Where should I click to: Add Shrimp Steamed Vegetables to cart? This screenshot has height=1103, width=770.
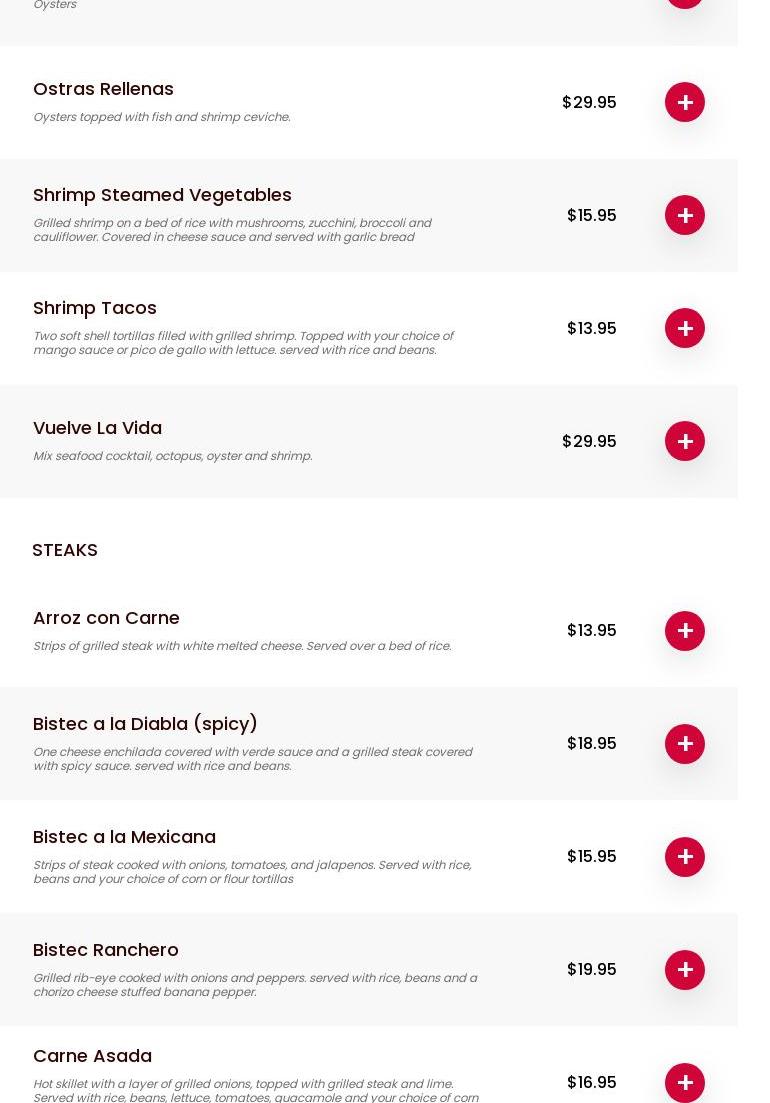point(685,215)
